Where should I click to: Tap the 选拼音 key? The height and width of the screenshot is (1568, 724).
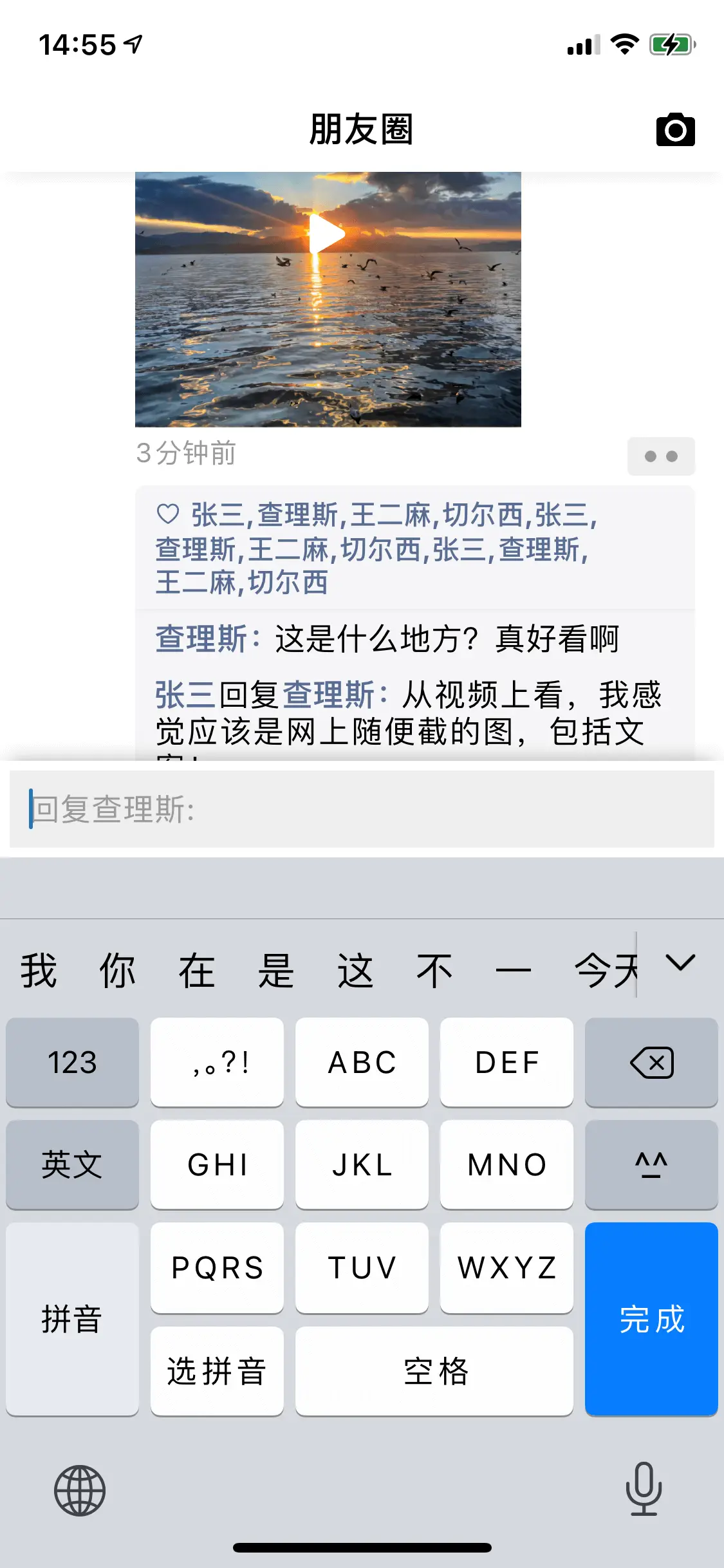[217, 1371]
